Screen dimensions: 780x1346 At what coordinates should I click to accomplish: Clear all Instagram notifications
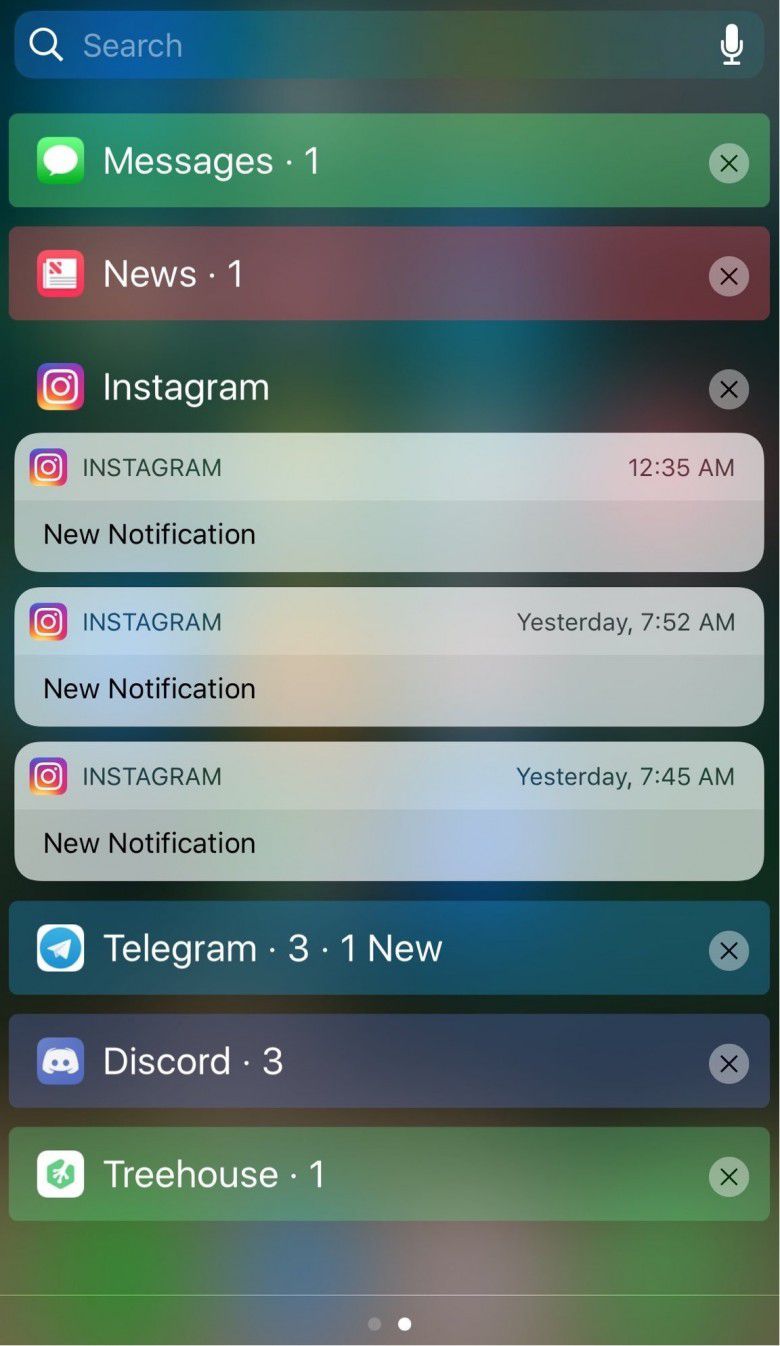click(729, 389)
